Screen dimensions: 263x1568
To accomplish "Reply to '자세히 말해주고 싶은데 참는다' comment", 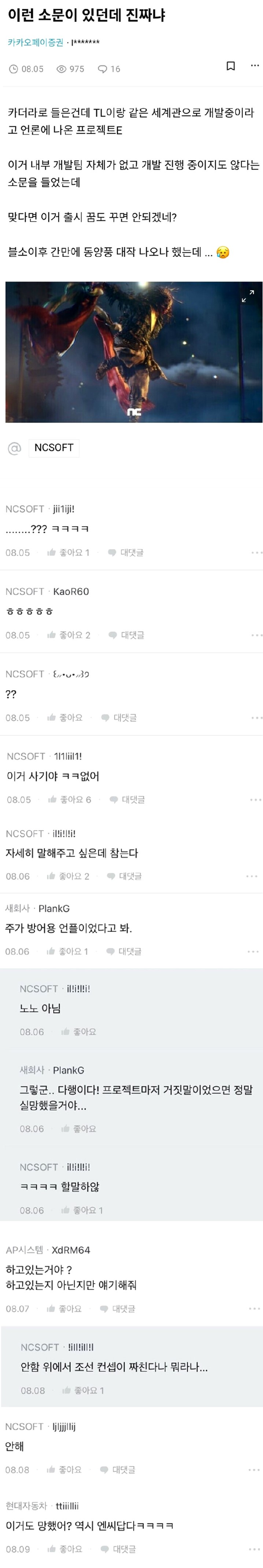I will click(x=125, y=876).
